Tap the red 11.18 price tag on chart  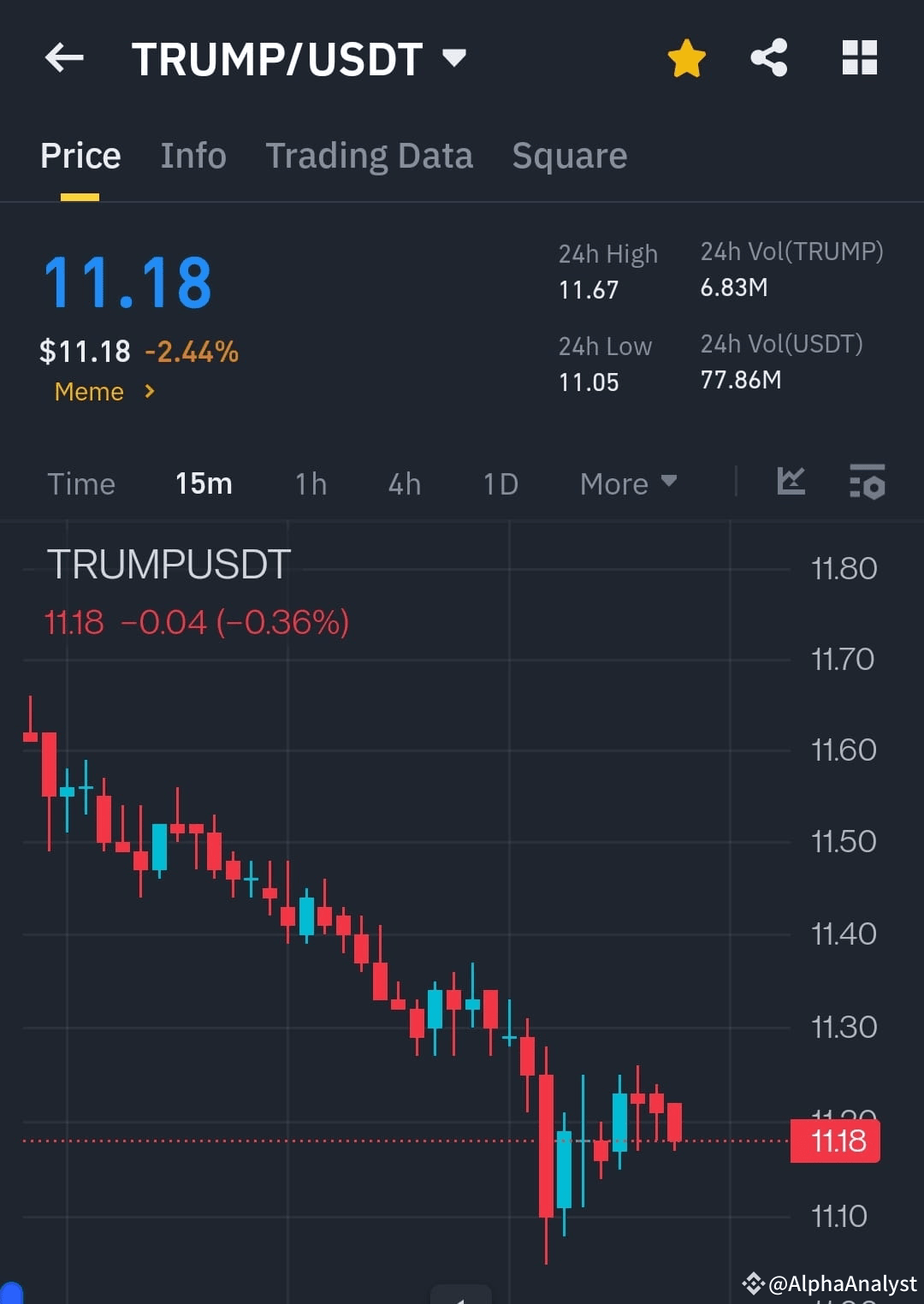[x=834, y=1141]
